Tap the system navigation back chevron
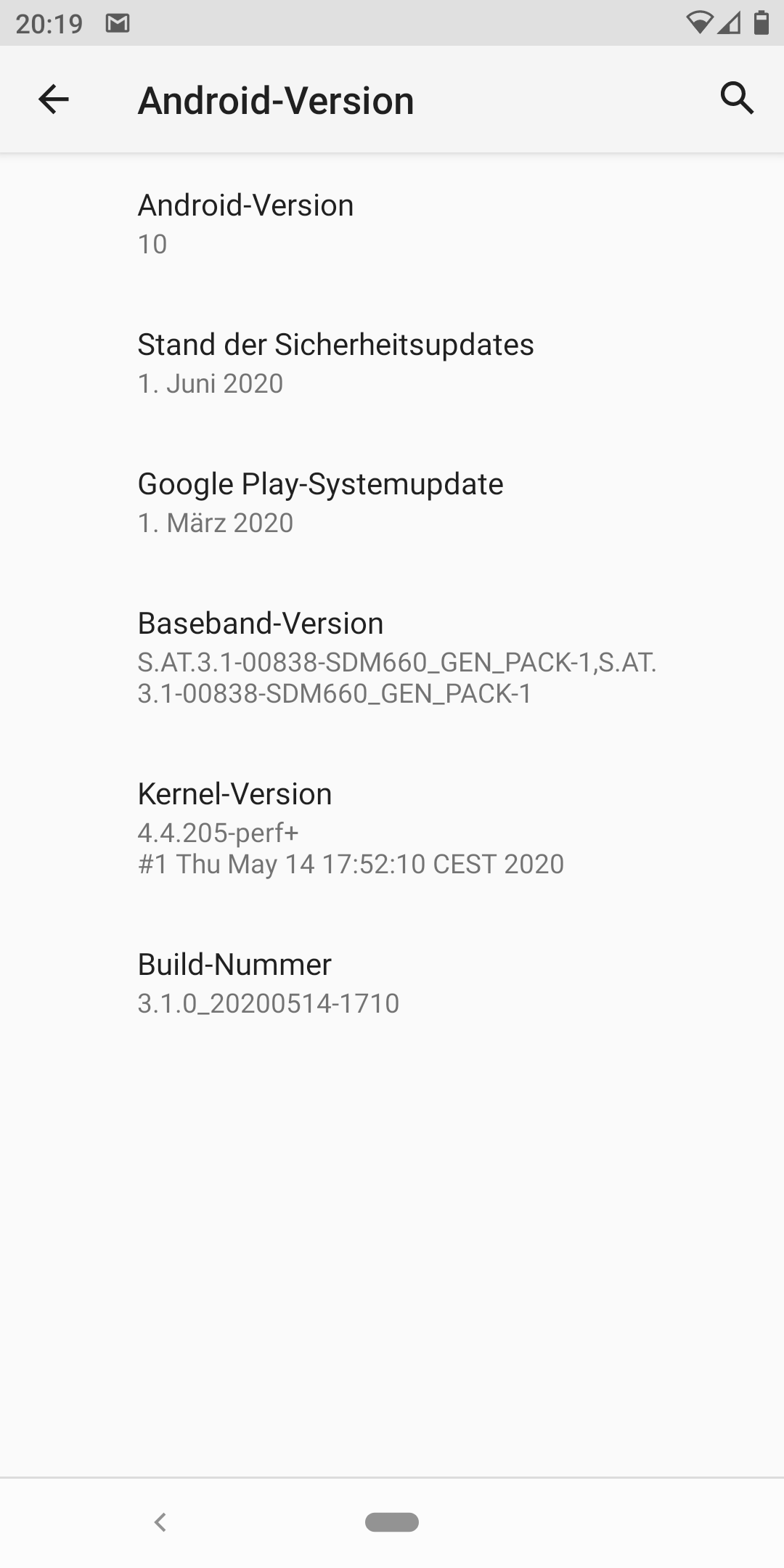 160,1522
